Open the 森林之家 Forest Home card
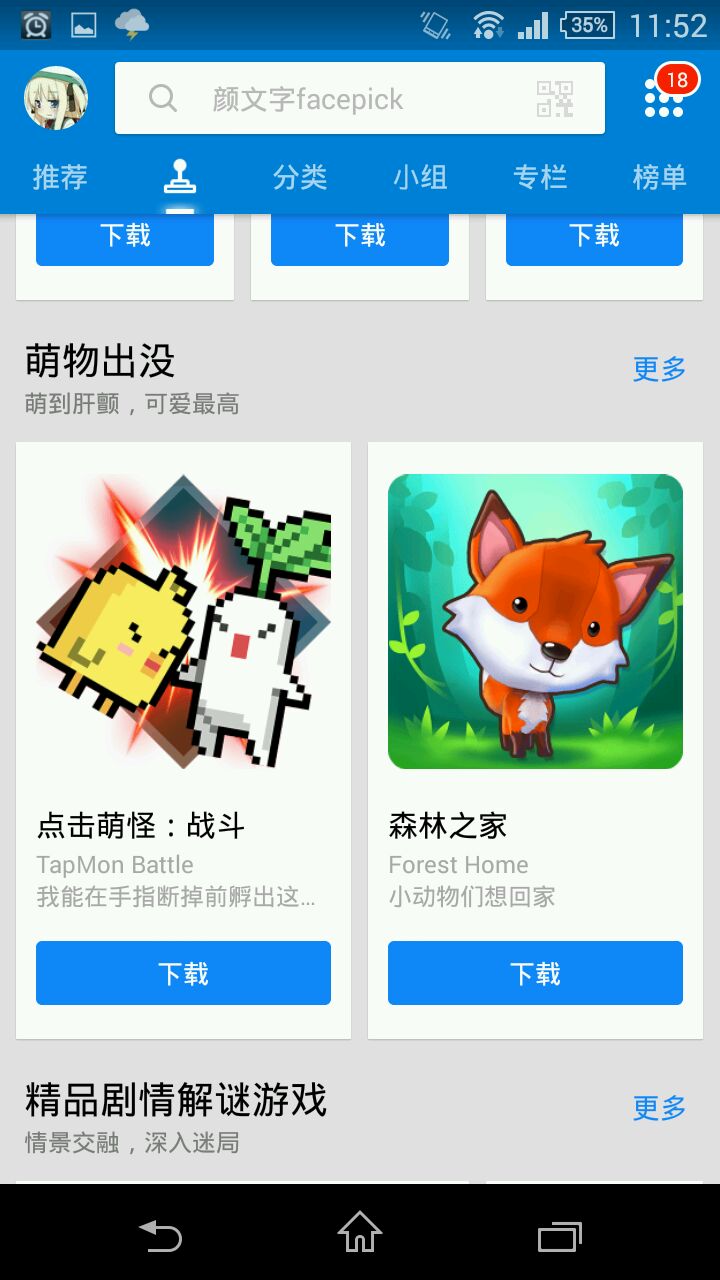The width and height of the screenshot is (720, 1280). click(536, 740)
